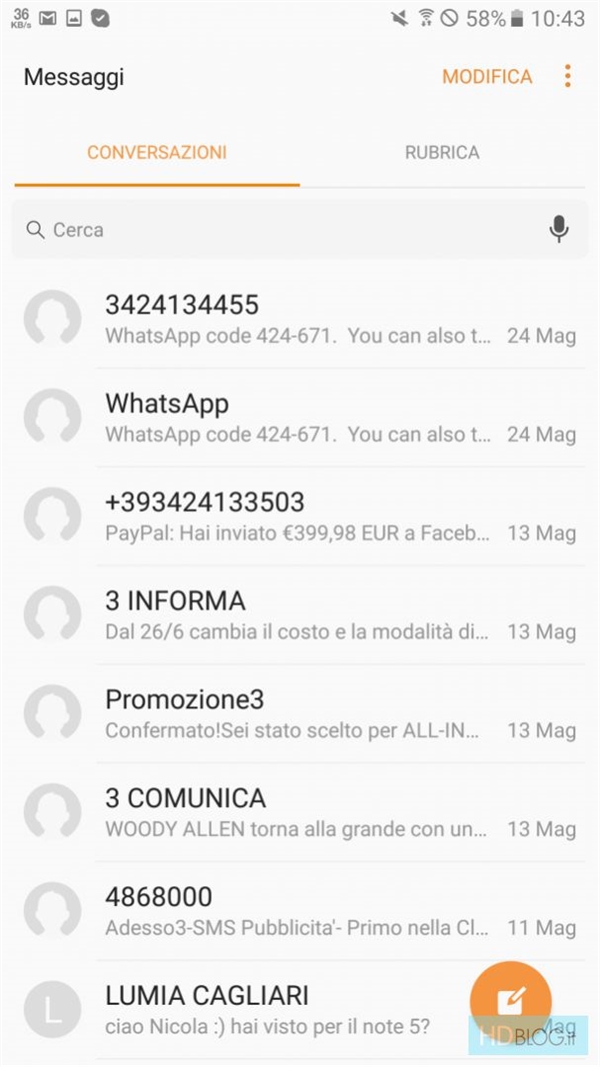Tap the Cerca search field
600x1067 pixels.
[x=280, y=230]
